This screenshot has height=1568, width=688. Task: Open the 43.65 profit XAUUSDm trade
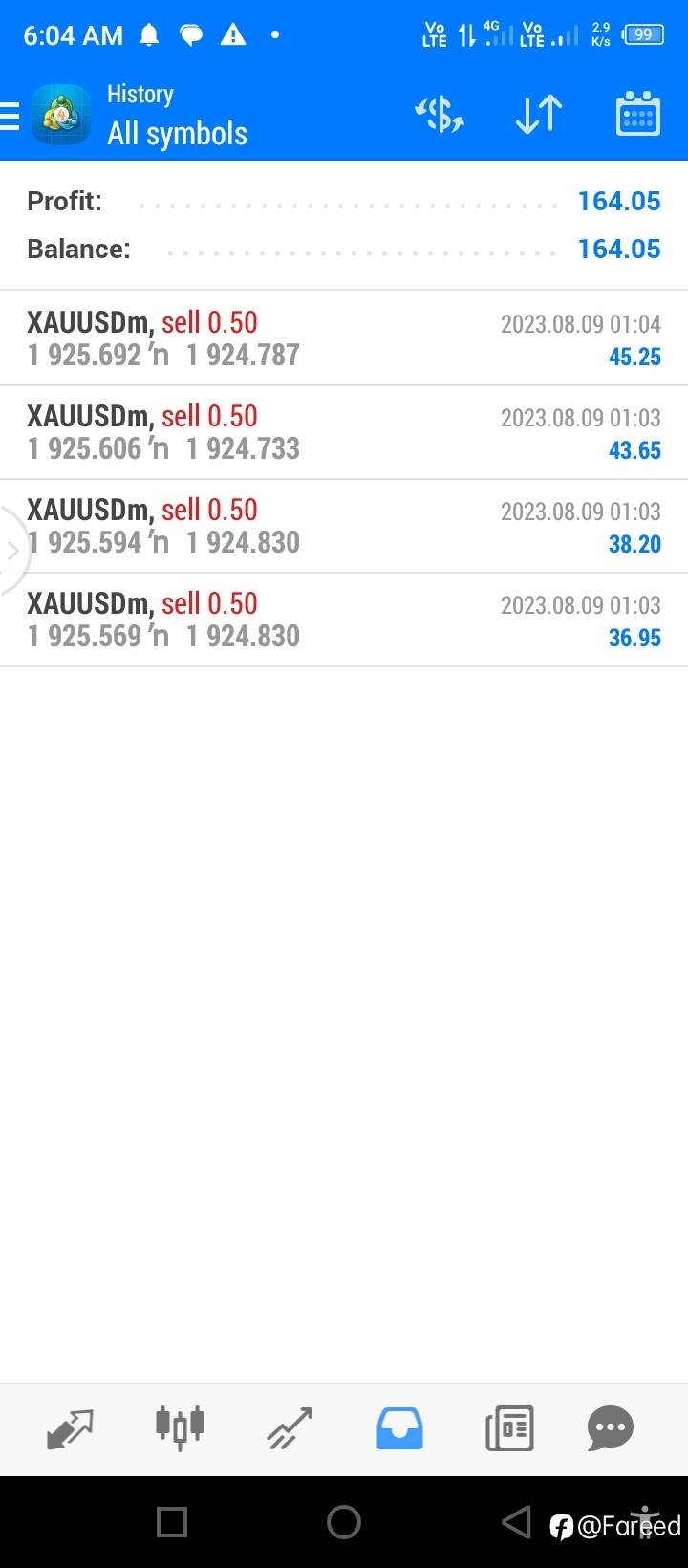pyautogui.click(x=344, y=432)
